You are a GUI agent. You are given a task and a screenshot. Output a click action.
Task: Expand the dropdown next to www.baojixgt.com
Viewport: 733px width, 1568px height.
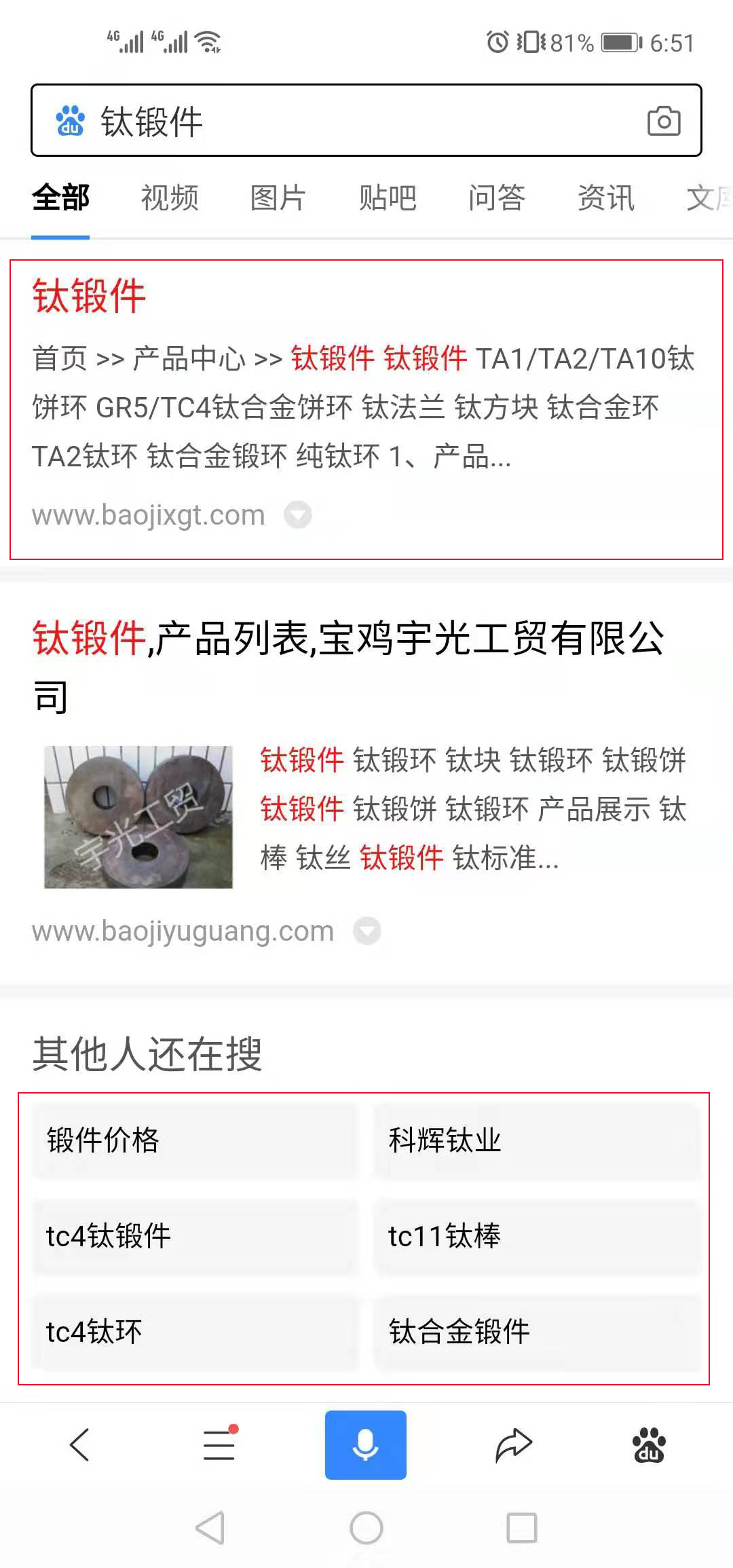pos(297,515)
